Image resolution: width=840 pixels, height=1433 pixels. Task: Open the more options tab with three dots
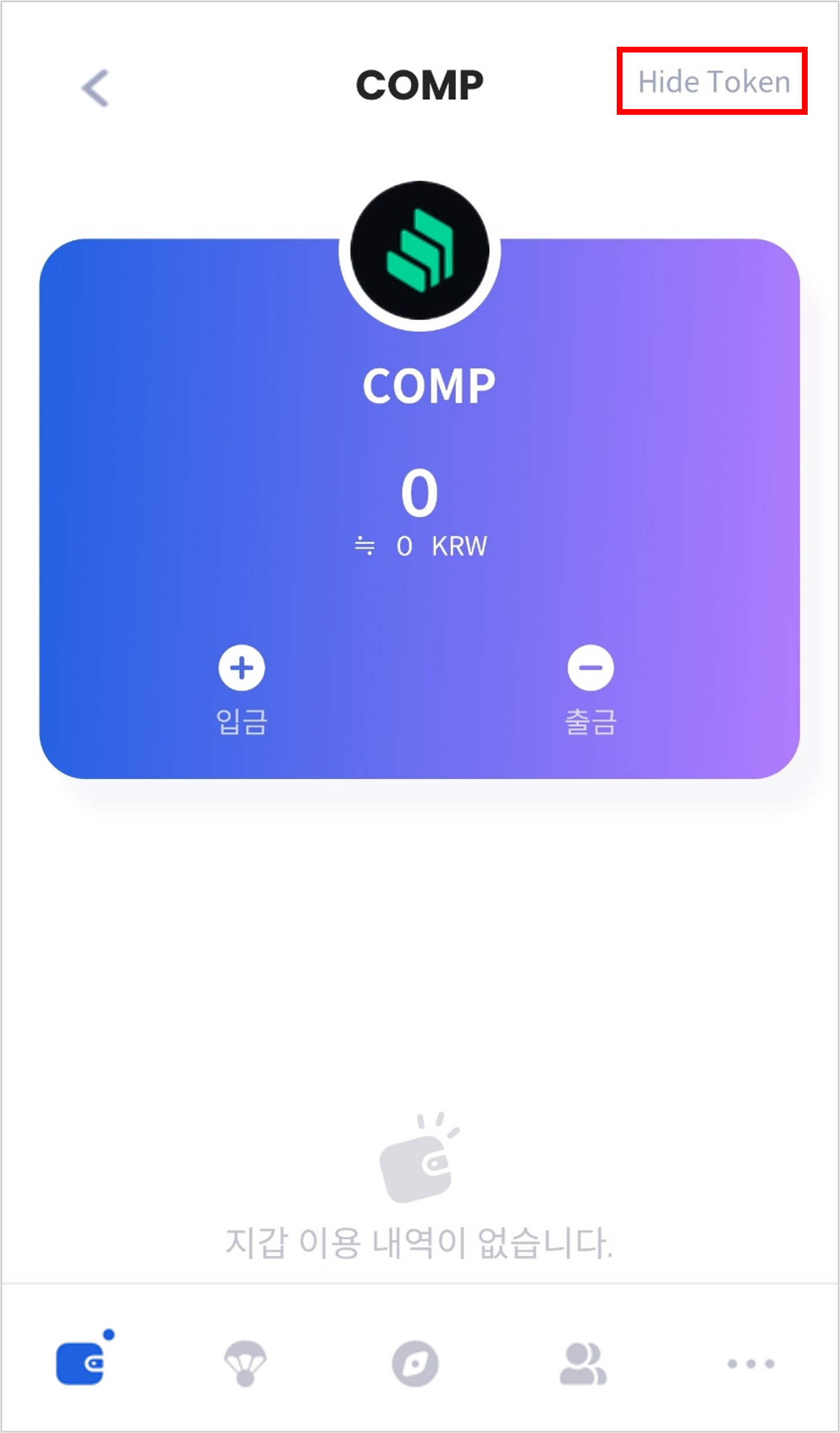click(x=751, y=1364)
